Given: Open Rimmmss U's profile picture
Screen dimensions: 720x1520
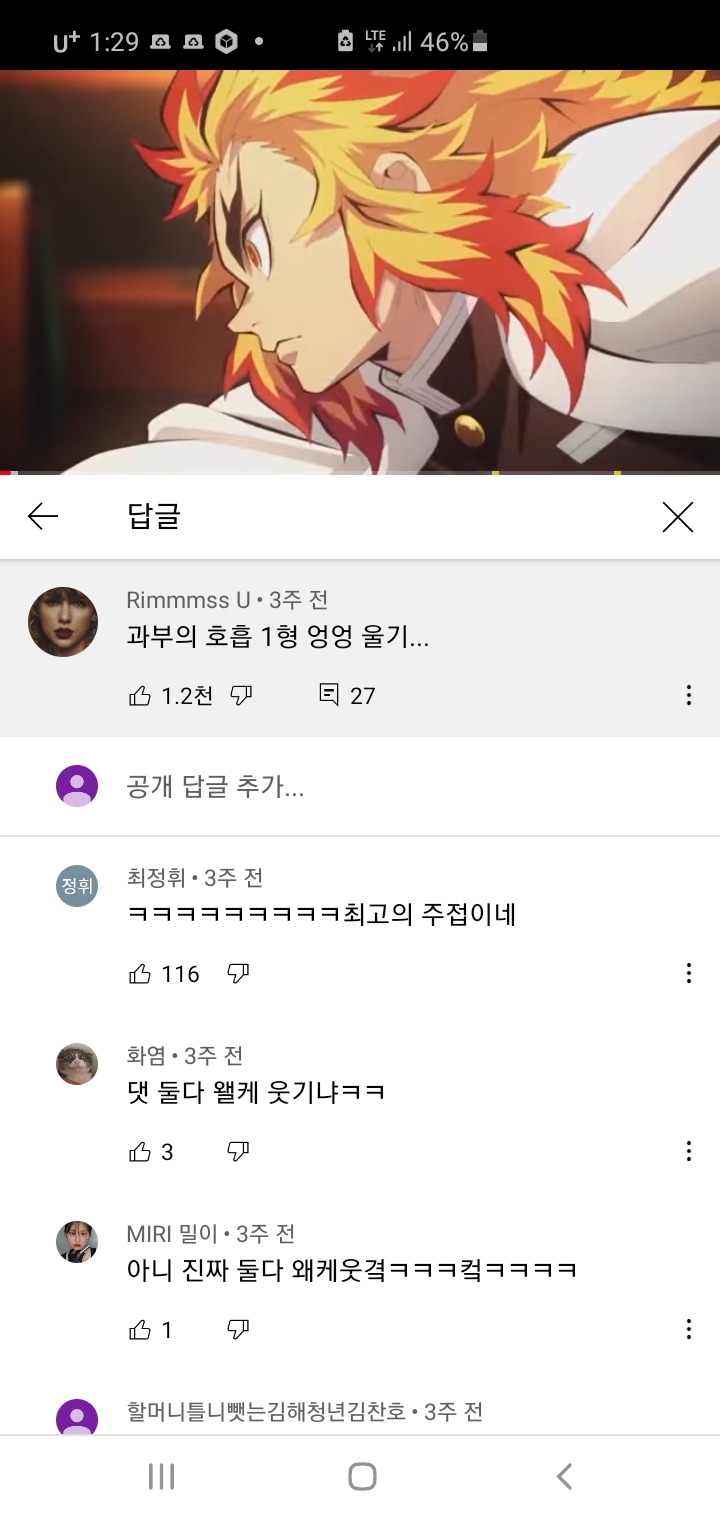Looking at the screenshot, I should tap(63, 622).
